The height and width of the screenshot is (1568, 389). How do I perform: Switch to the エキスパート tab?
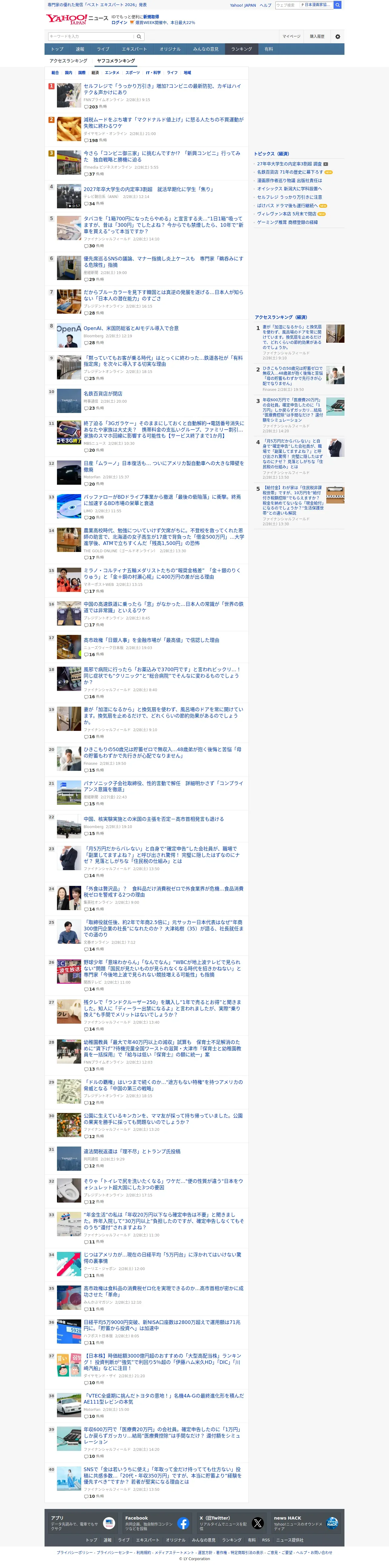coord(134,49)
